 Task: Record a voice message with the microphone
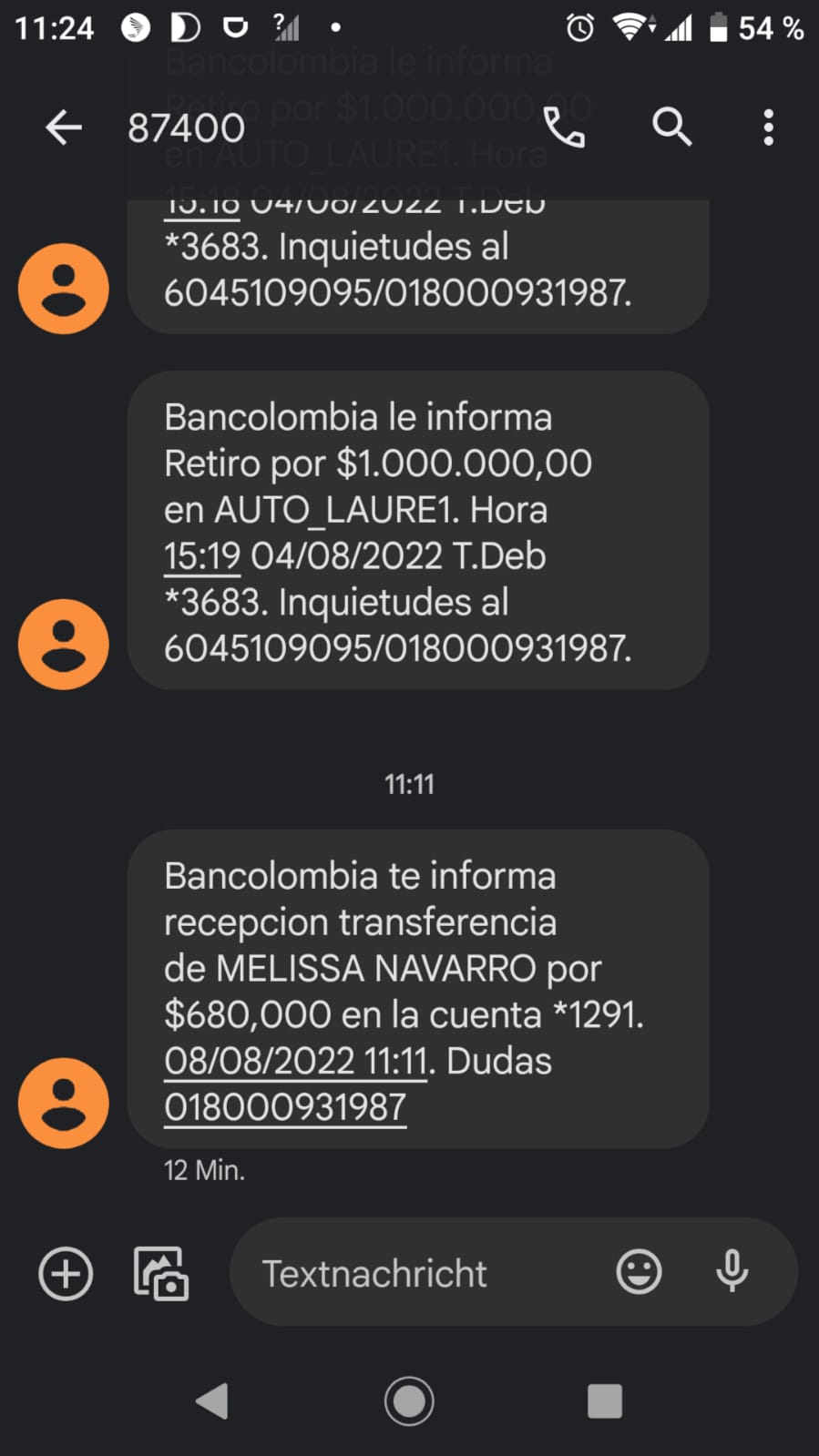pos(732,1272)
